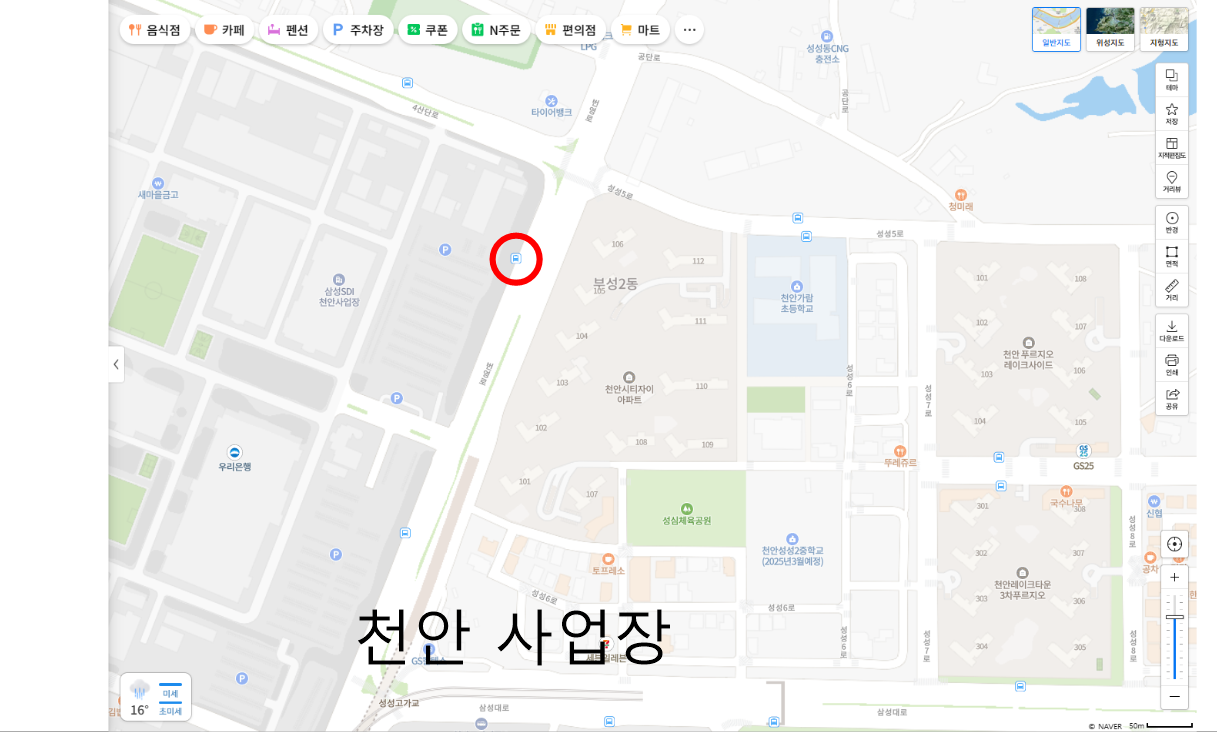This screenshot has height=732, width=1217.
Task: Turn on 거리뷰 street view
Action: (x=1172, y=181)
